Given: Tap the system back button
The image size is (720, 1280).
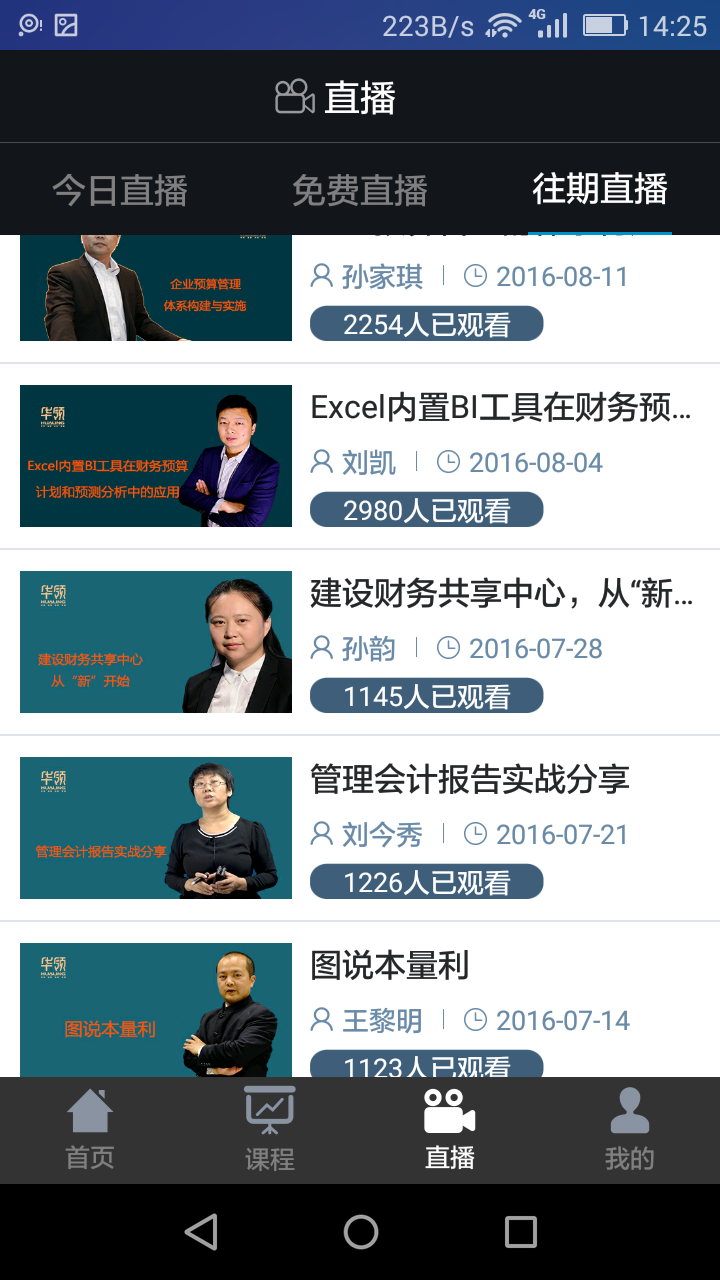Looking at the screenshot, I should (x=201, y=1232).
